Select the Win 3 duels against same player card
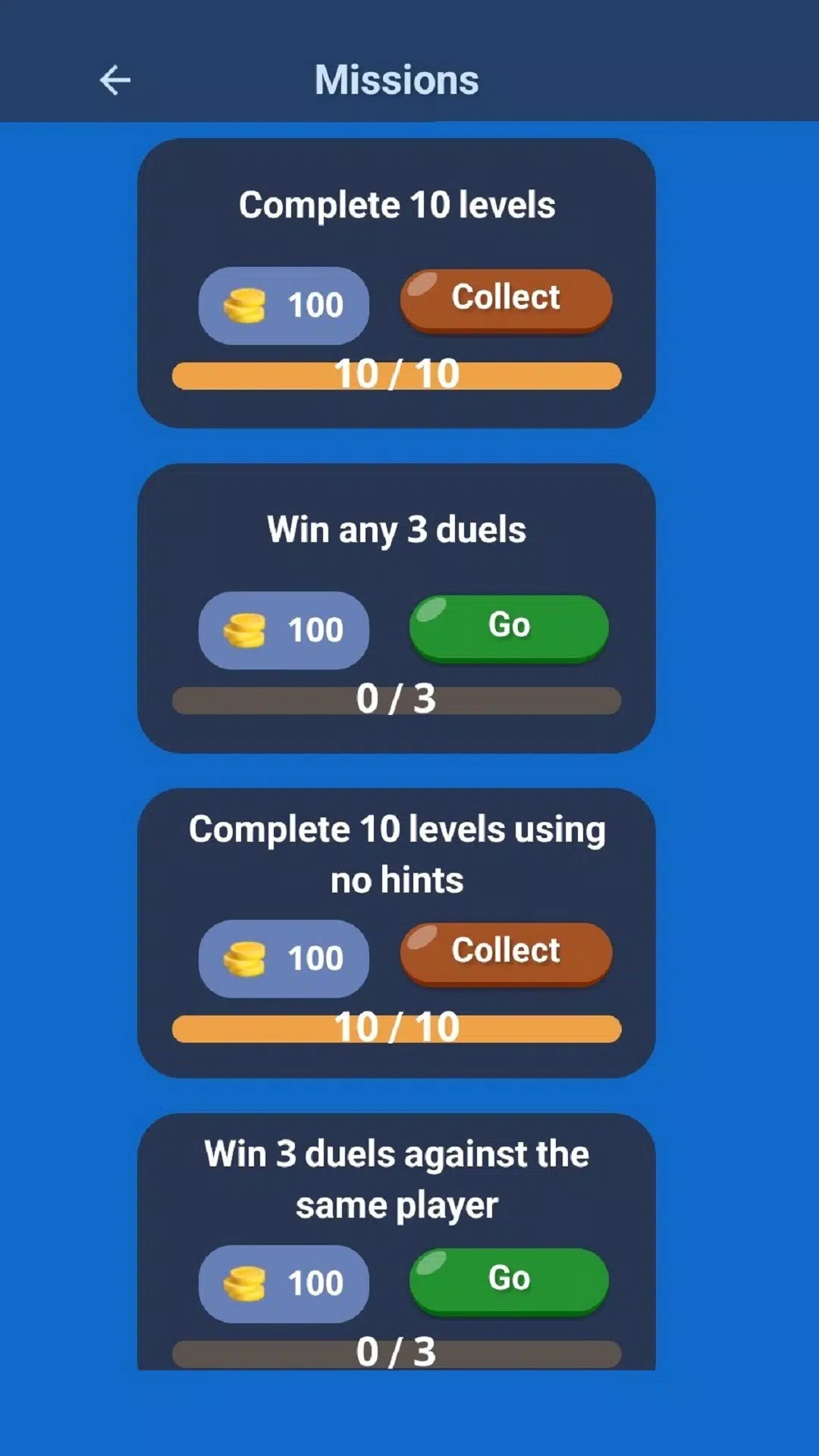This screenshot has height=1456, width=819. (396, 1178)
